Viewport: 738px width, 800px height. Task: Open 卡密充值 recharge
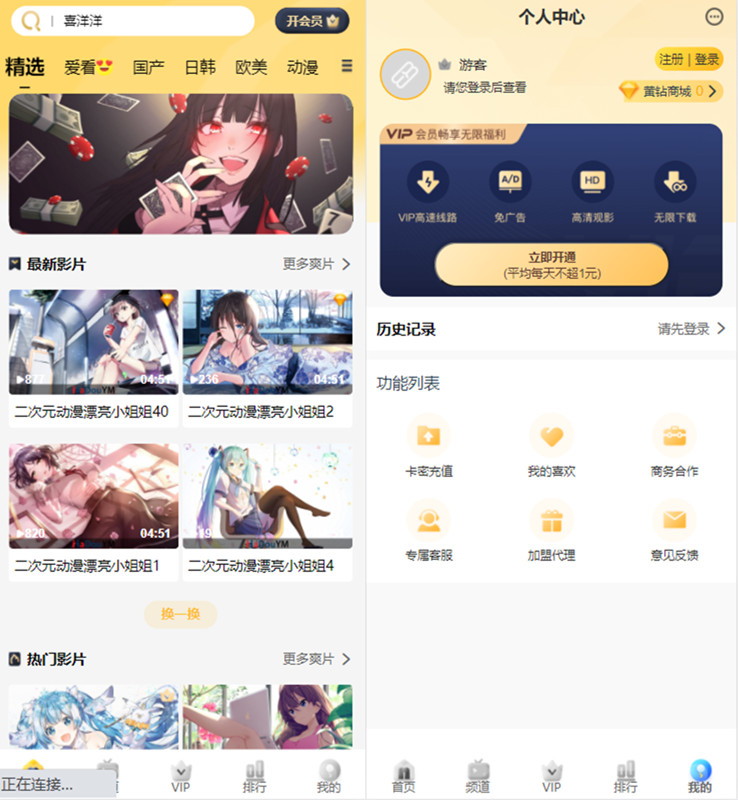428,447
